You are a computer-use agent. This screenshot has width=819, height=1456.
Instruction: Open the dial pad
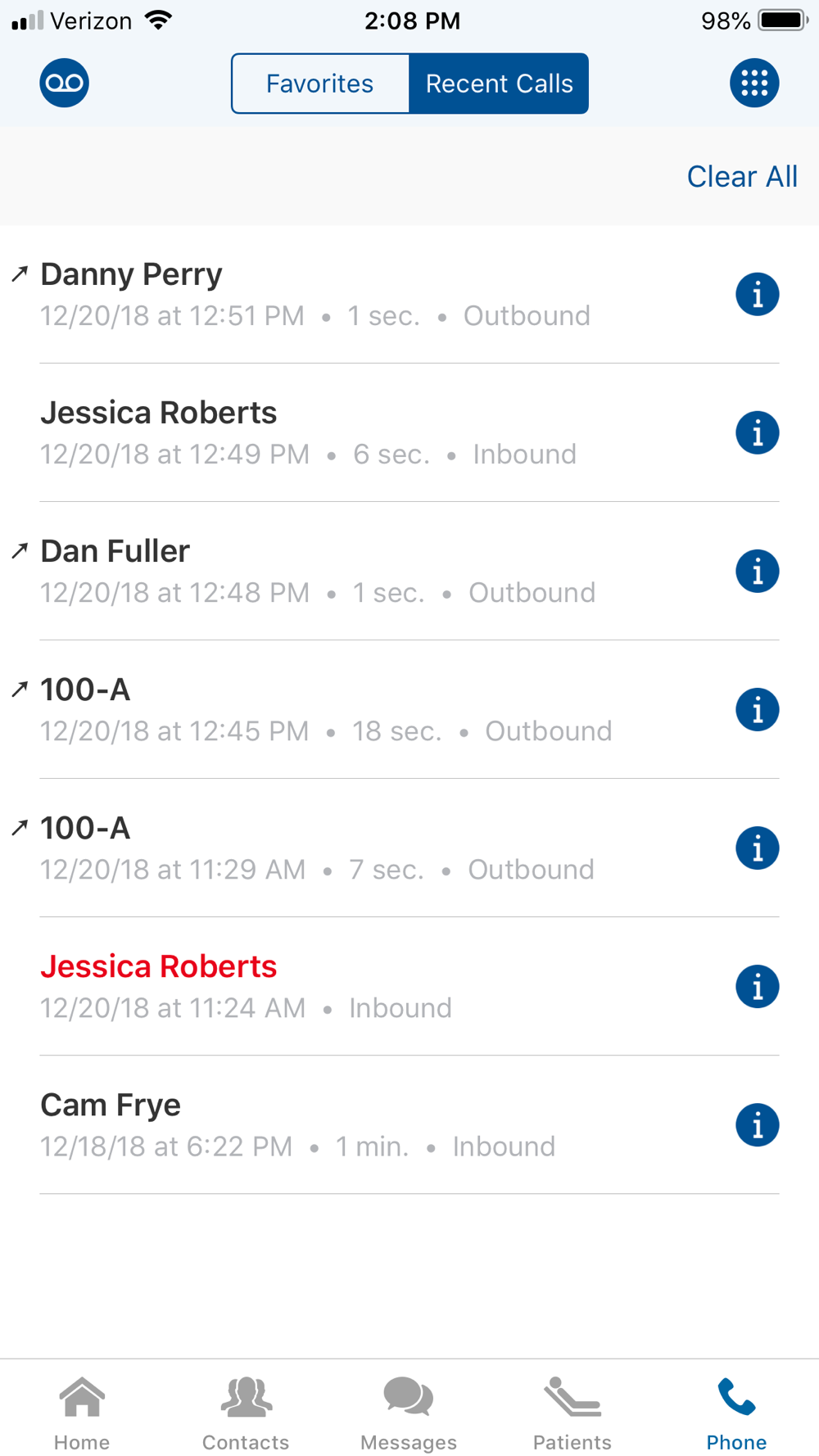pyautogui.click(x=753, y=83)
